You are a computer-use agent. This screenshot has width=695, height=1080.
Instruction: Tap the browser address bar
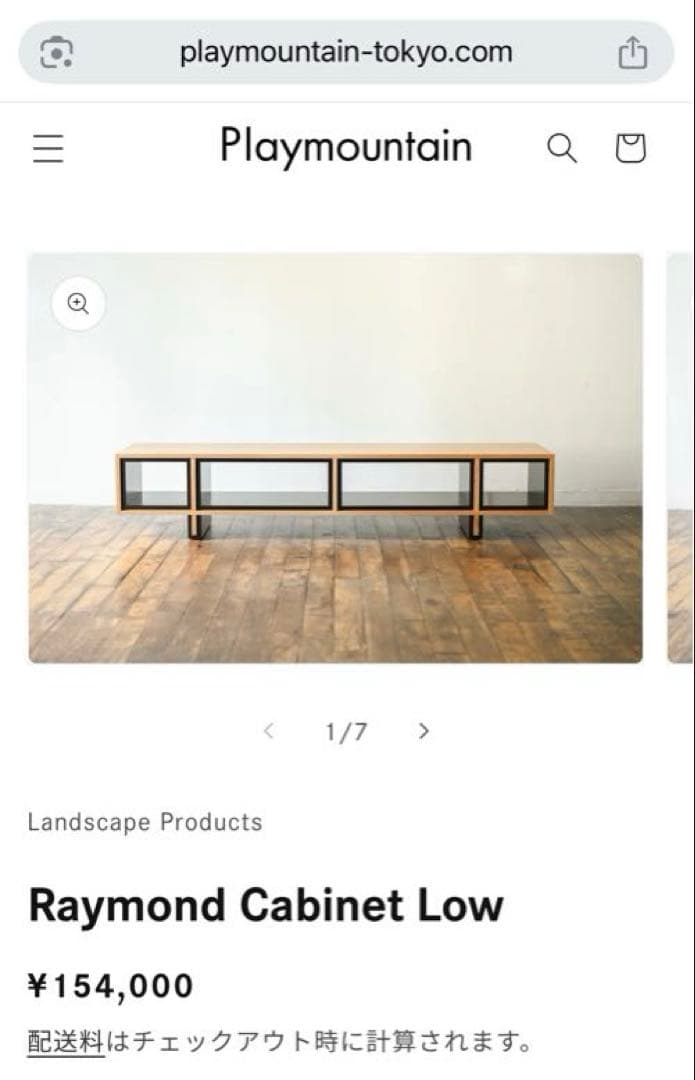346,52
